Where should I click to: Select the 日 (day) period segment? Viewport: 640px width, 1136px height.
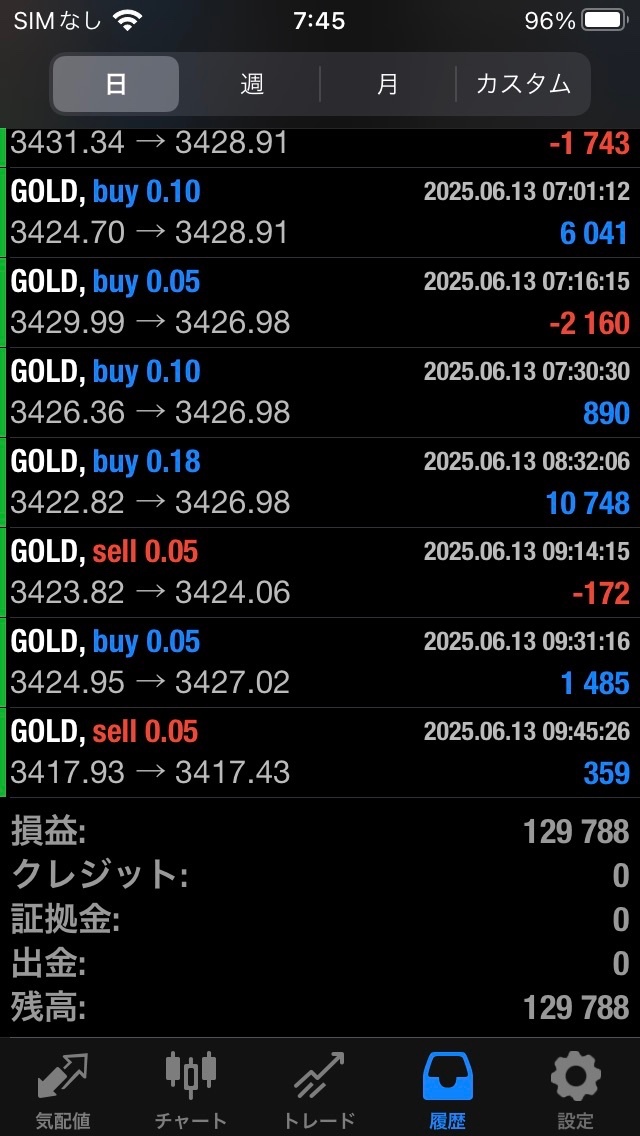[x=116, y=84]
